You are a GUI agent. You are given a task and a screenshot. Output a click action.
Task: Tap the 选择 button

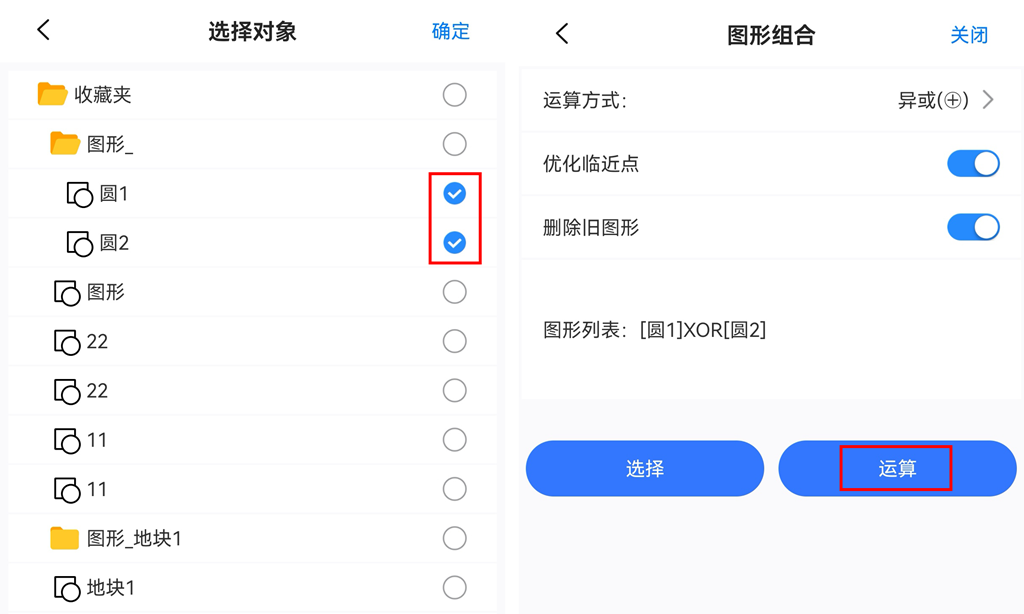coord(645,468)
